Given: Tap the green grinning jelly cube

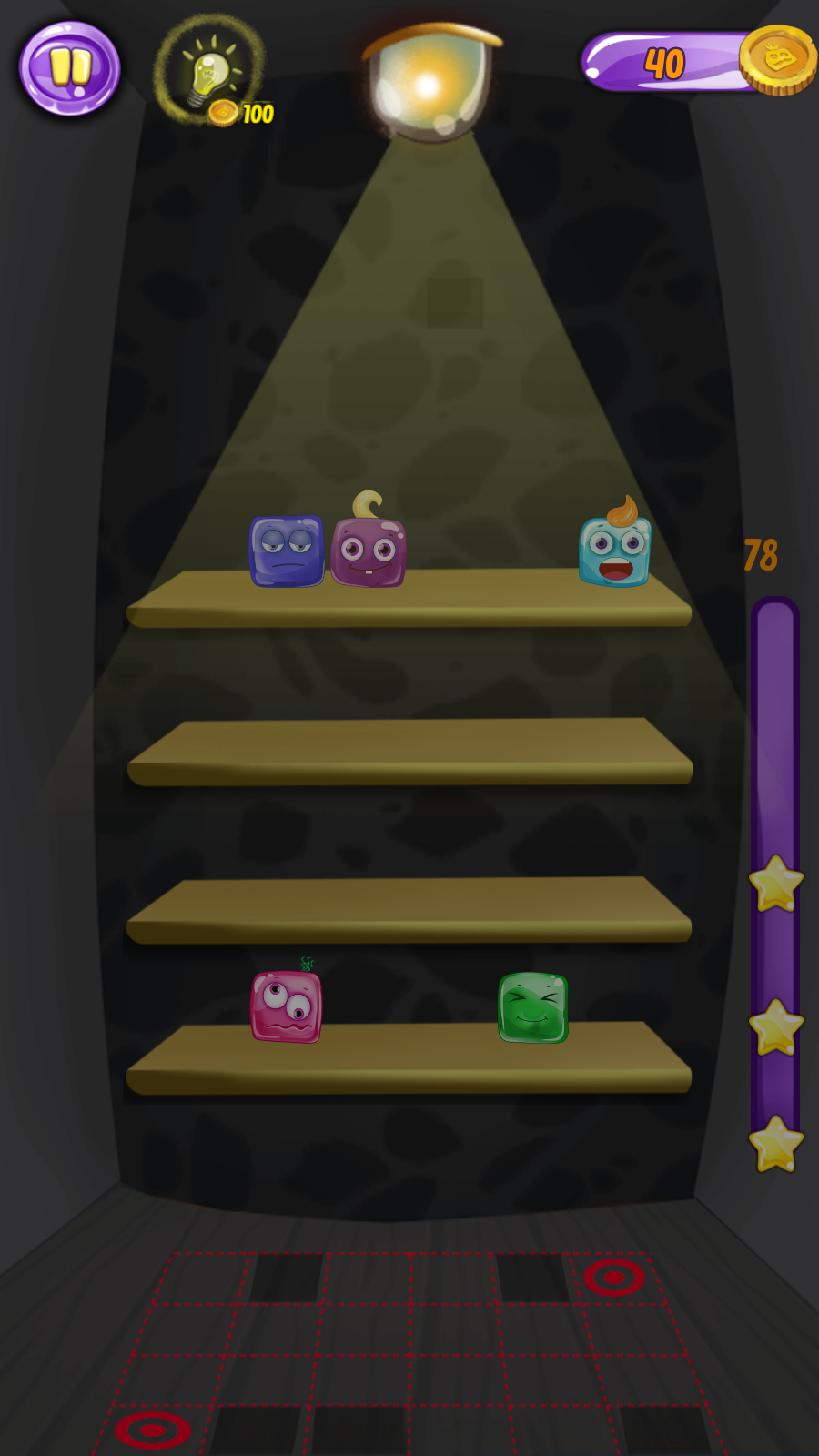Looking at the screenshot, I should point(533,1007).
